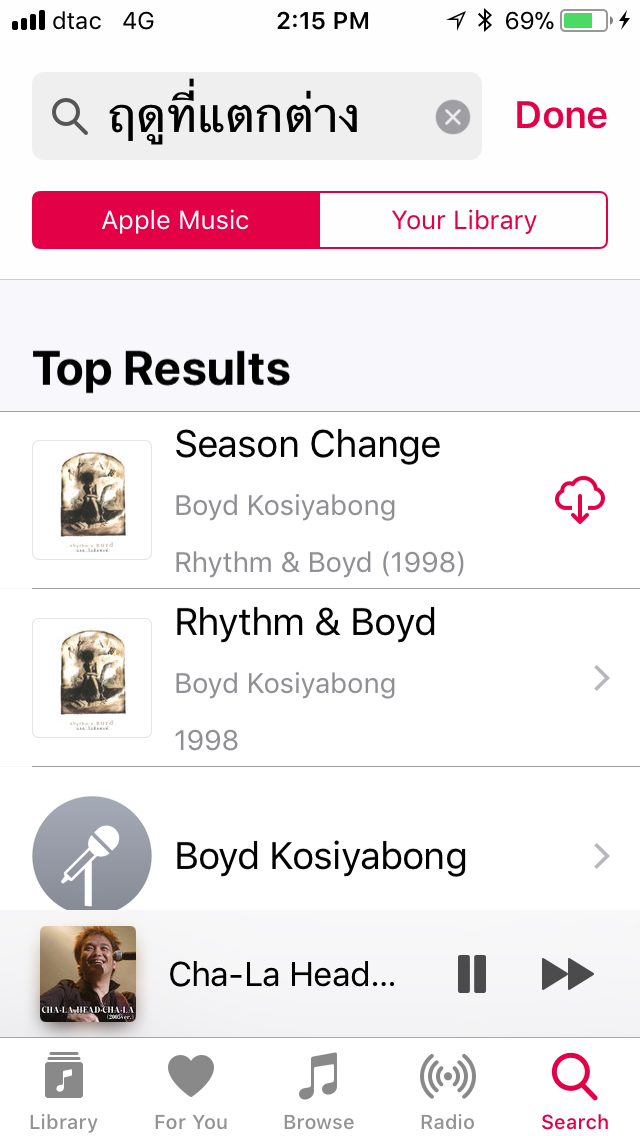Open the Rhythm & Boyd album

(x=320, y=678)
